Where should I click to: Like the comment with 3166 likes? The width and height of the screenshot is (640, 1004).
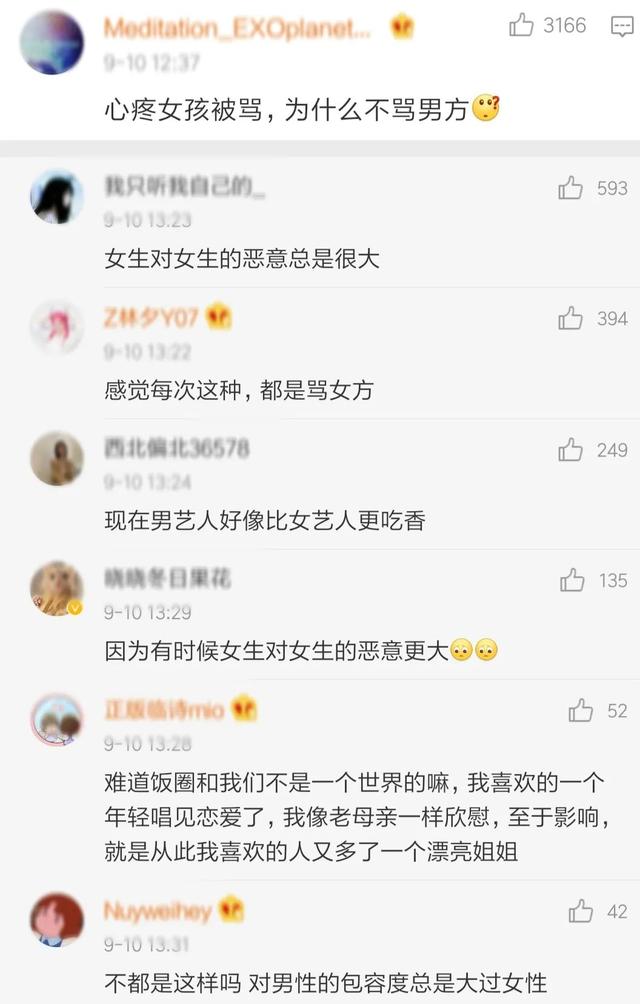pyautogui.click(x=521, y=26)
